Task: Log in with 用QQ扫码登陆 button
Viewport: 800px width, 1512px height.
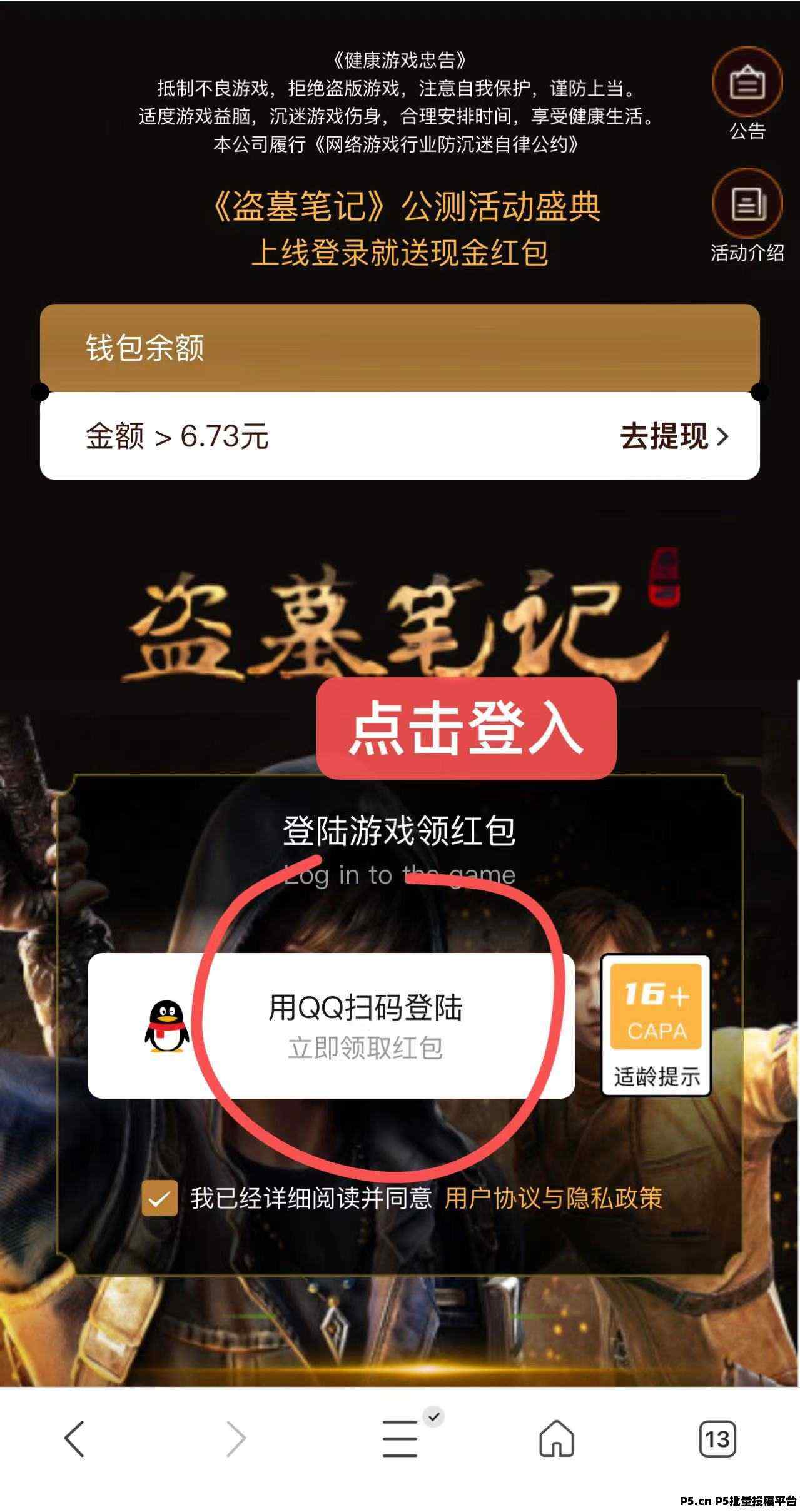Action: click(x=331, y=1026)
